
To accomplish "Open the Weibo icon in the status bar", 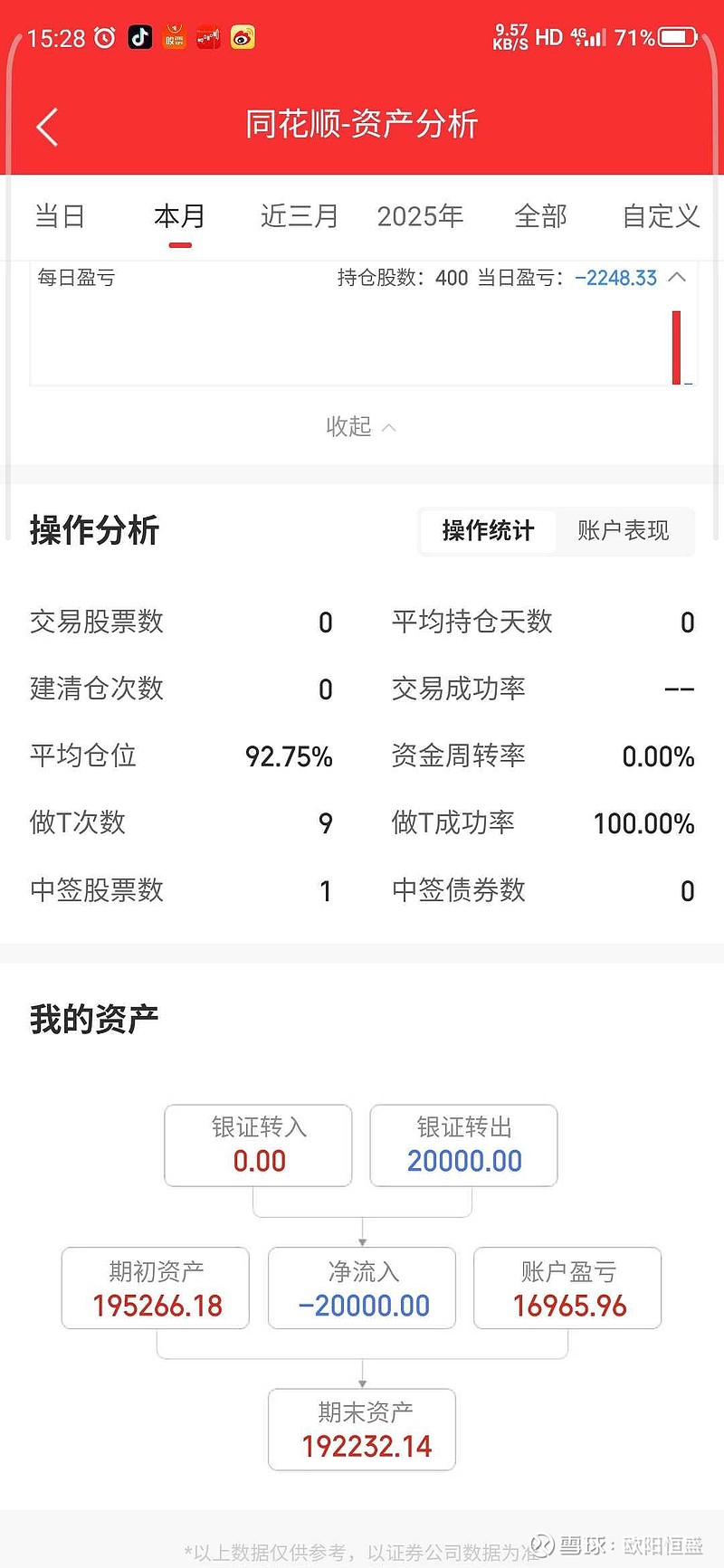I will (x=241, y=37).
